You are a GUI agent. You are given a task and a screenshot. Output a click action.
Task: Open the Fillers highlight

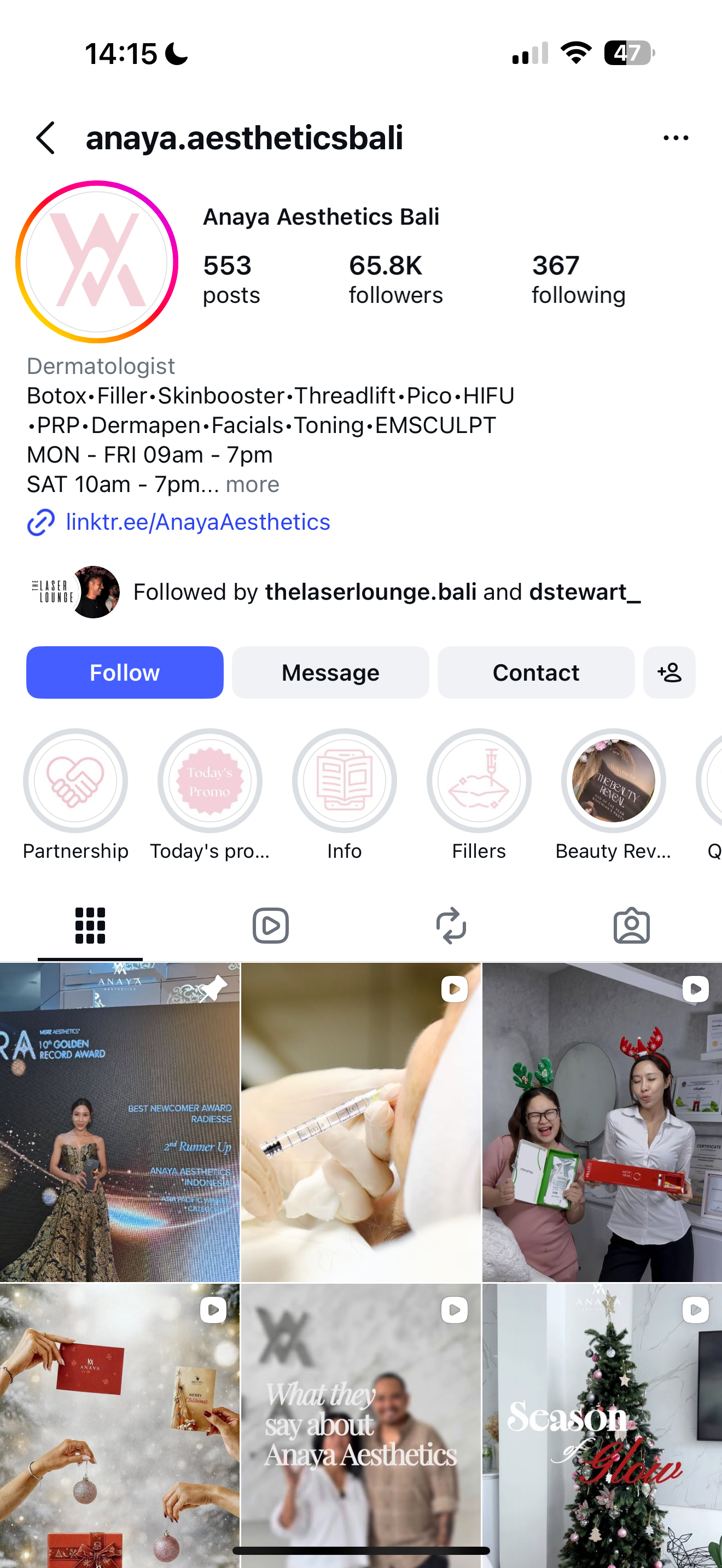(479, 781)
